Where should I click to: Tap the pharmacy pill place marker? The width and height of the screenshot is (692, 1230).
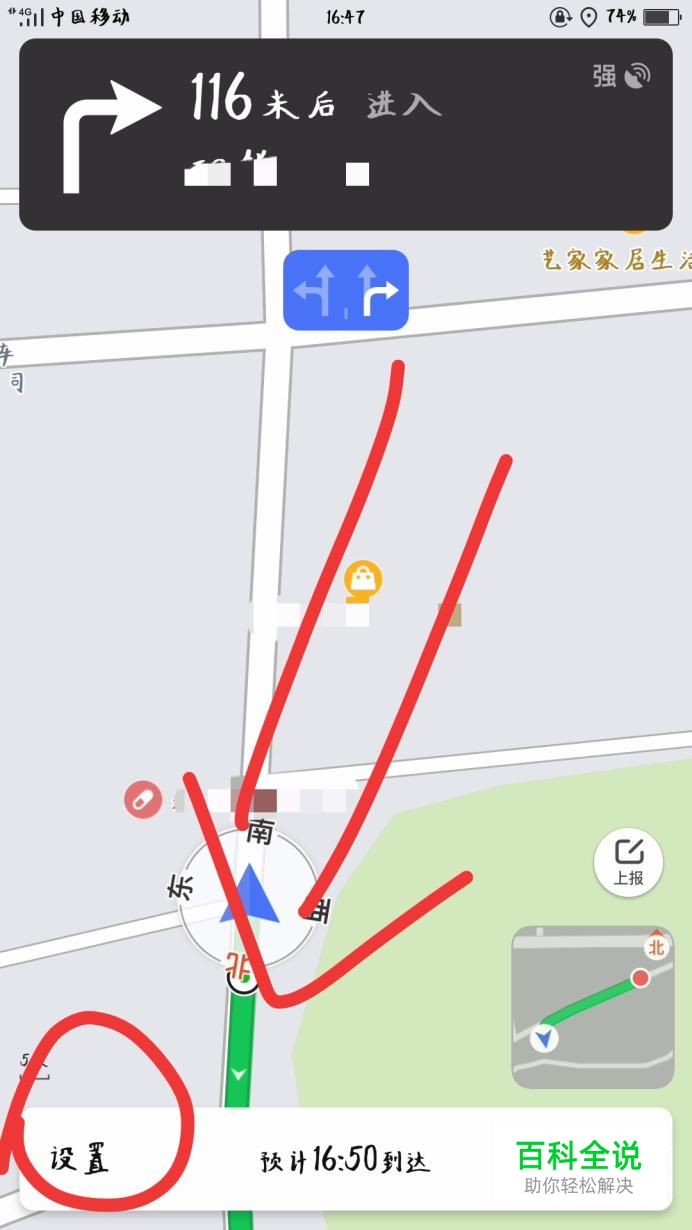[143, 799]
